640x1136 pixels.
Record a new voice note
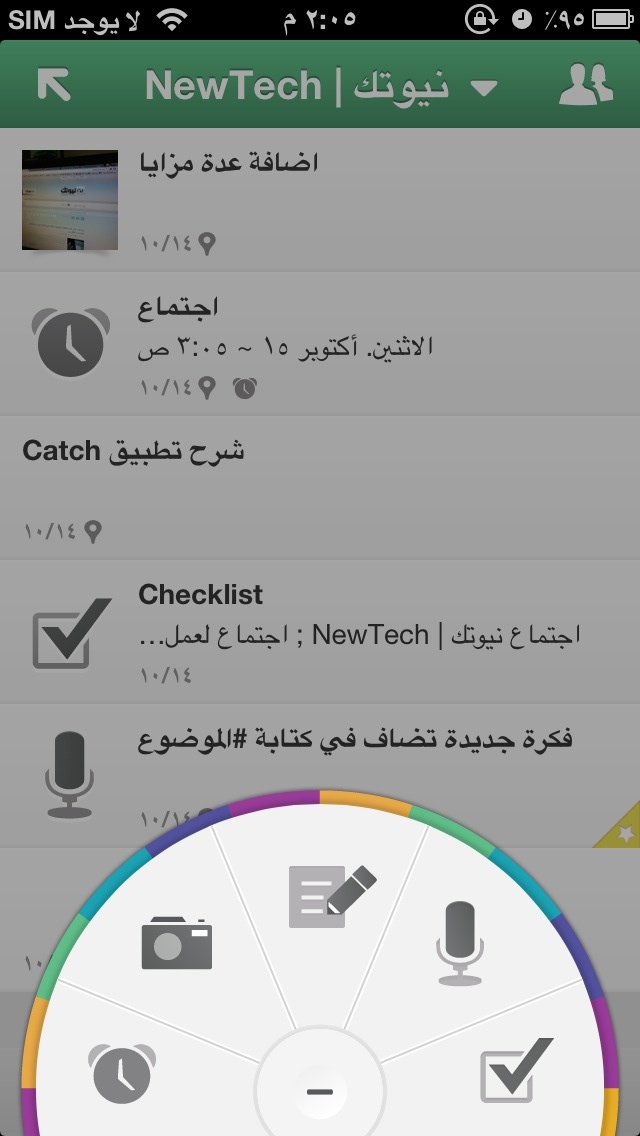460,943
